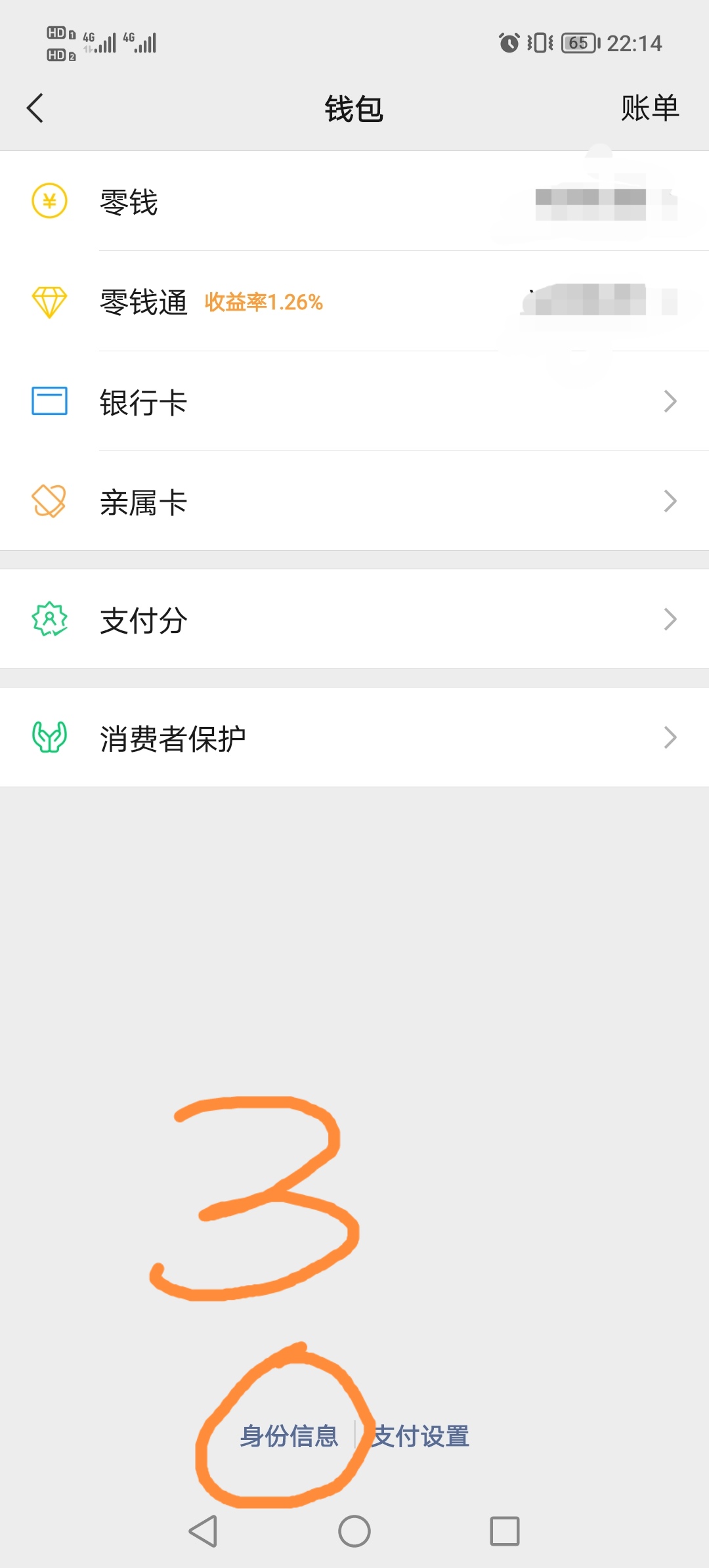Open 零钱 to view balance details

(263, 202)
